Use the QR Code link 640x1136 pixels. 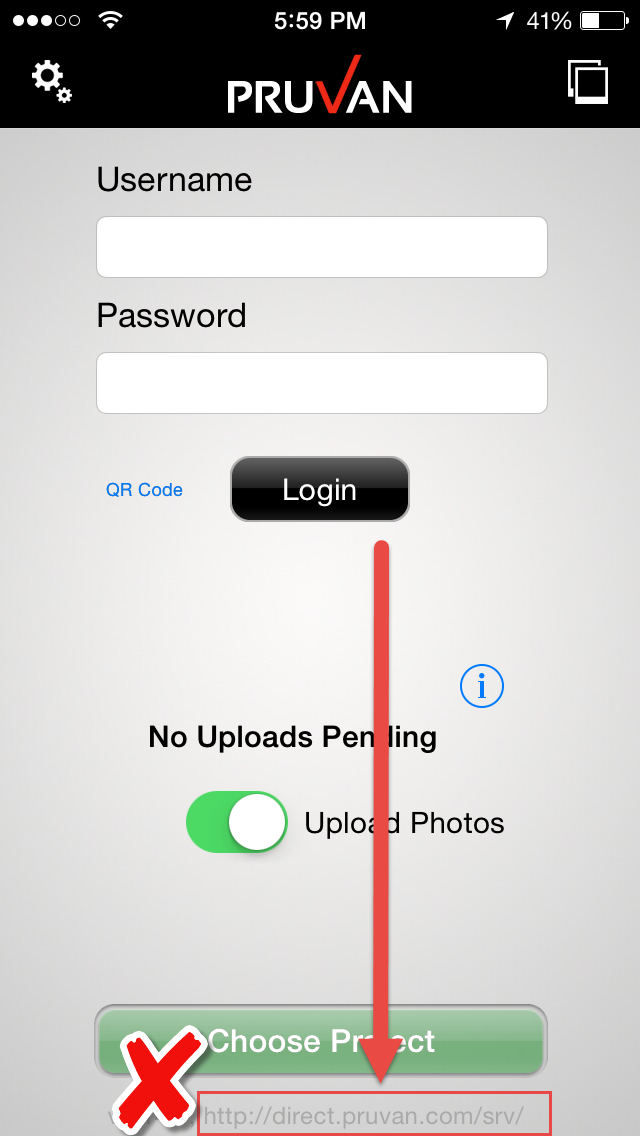coord(144,490)
